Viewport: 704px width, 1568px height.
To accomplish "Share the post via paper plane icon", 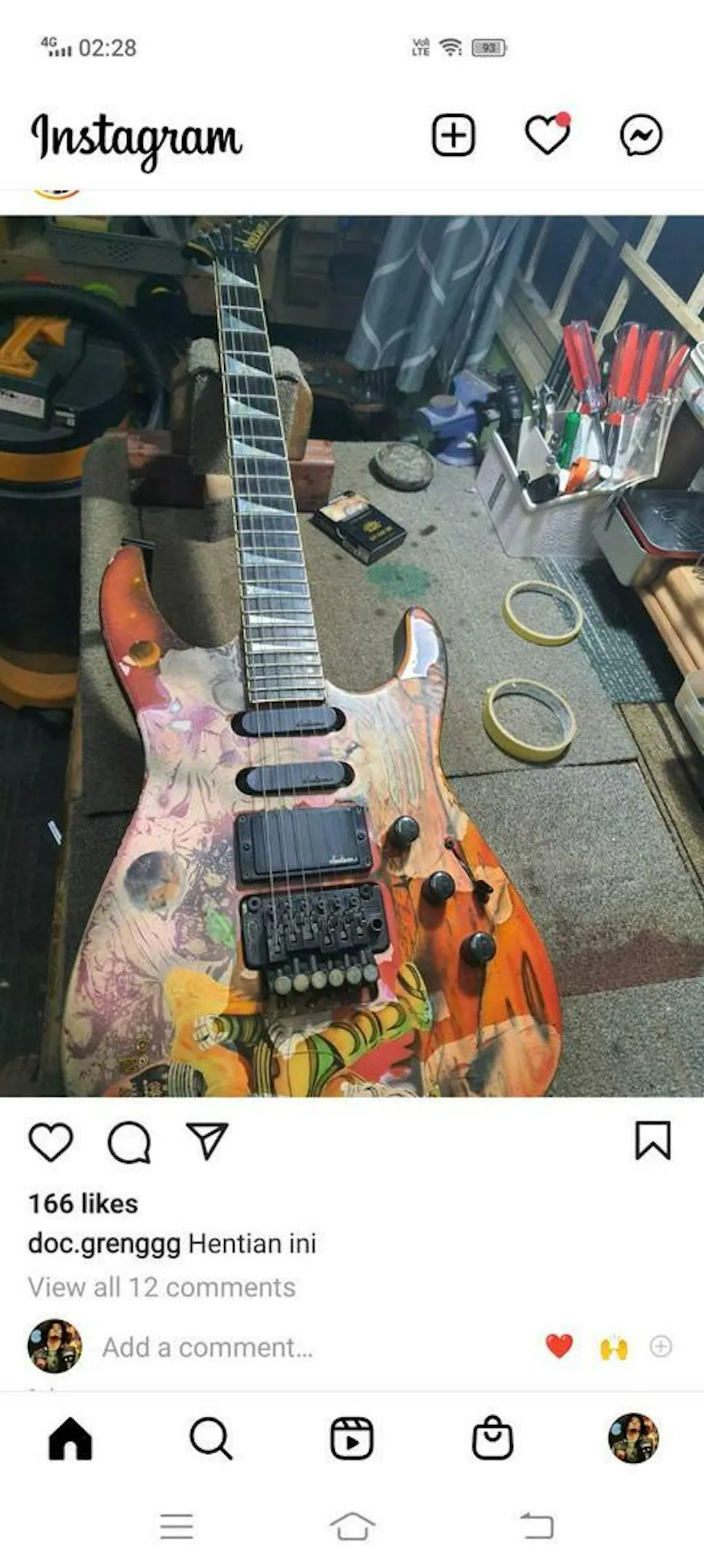I will pos(207,1141).
